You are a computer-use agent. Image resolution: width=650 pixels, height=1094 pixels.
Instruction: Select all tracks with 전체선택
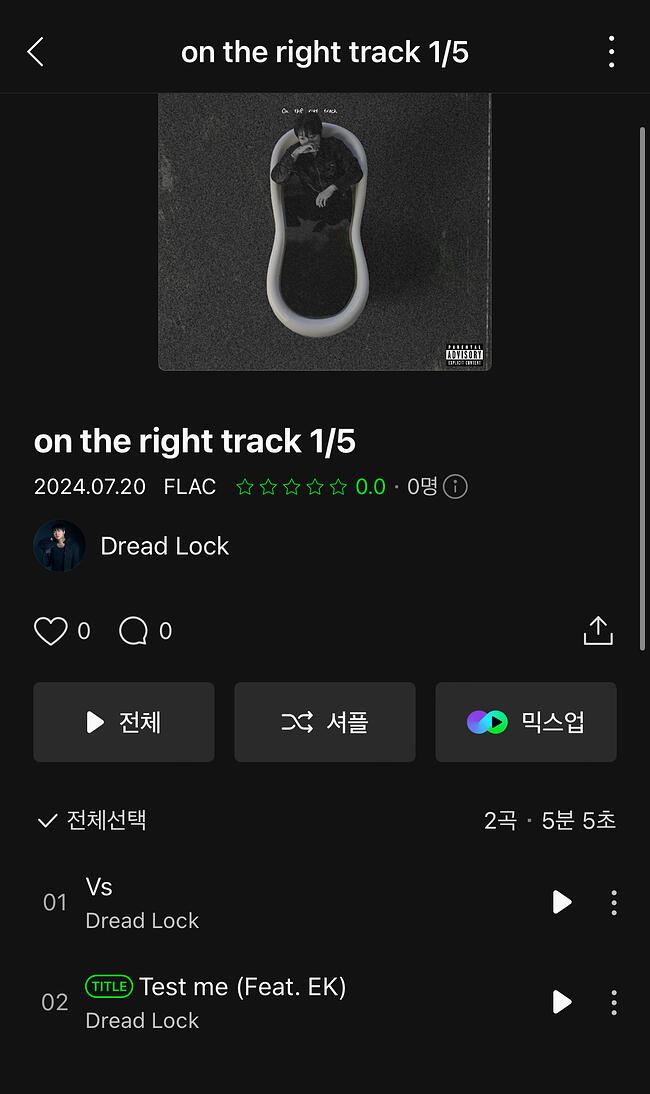(x=92, y=821)
